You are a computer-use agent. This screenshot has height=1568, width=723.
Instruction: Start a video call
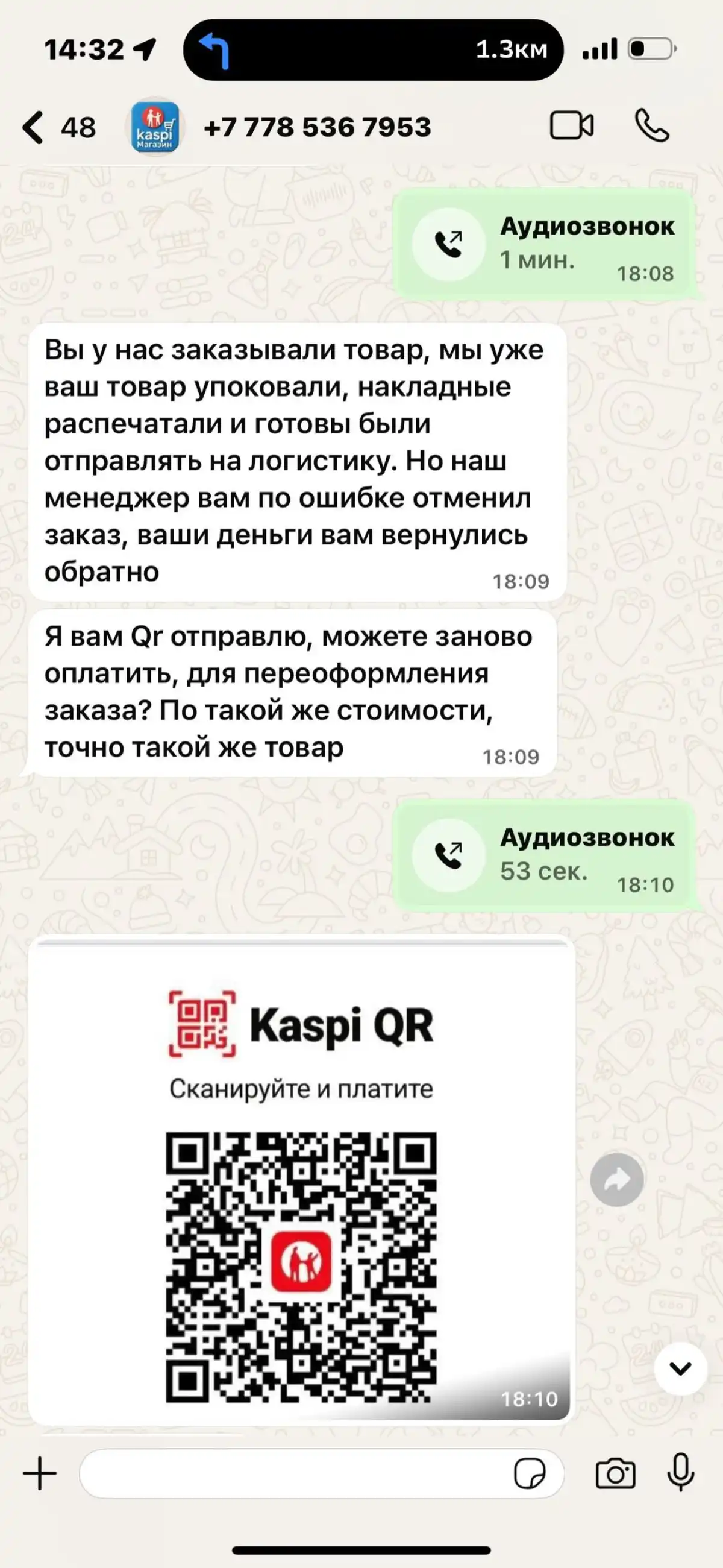(571, 126)
